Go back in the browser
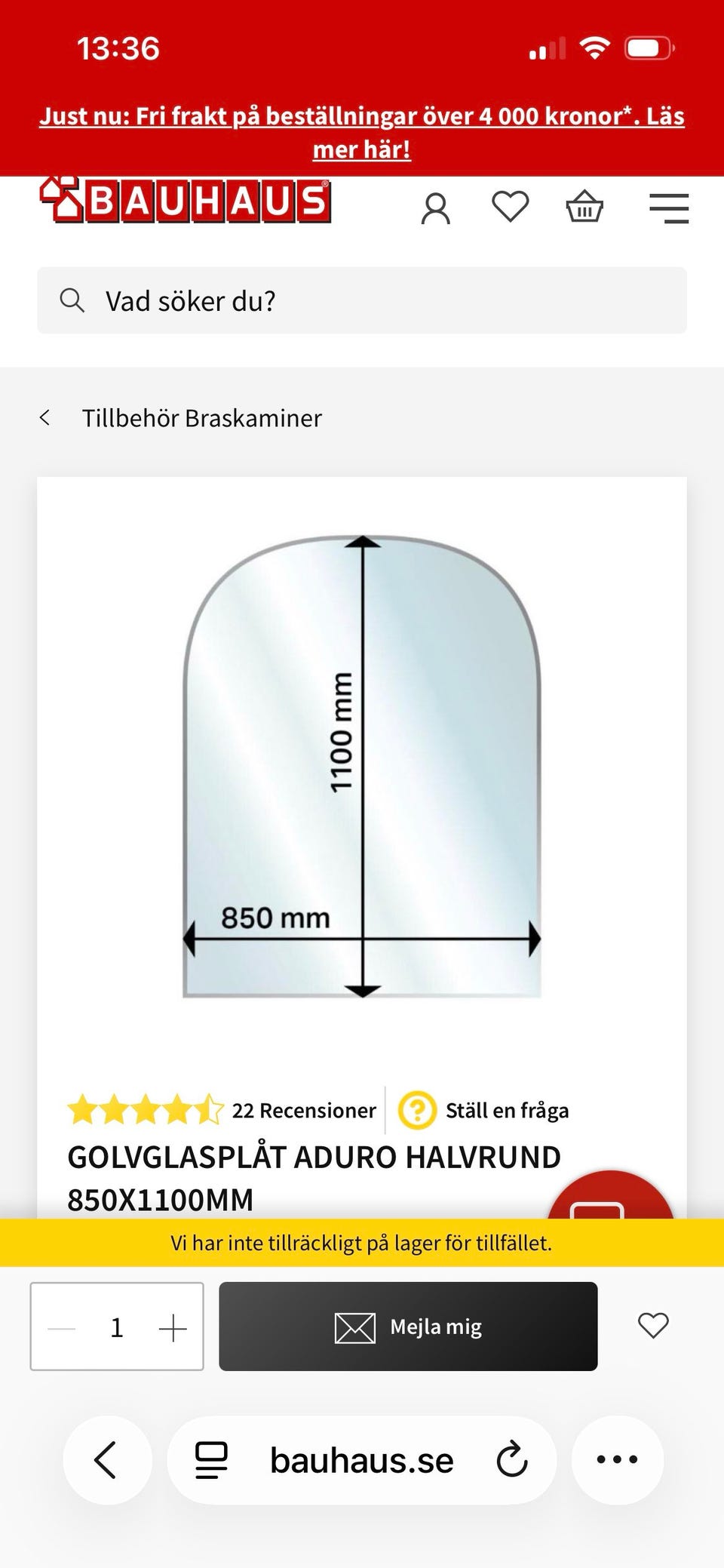This screenshot has height=1568, width=724. tap(106, 1460)
